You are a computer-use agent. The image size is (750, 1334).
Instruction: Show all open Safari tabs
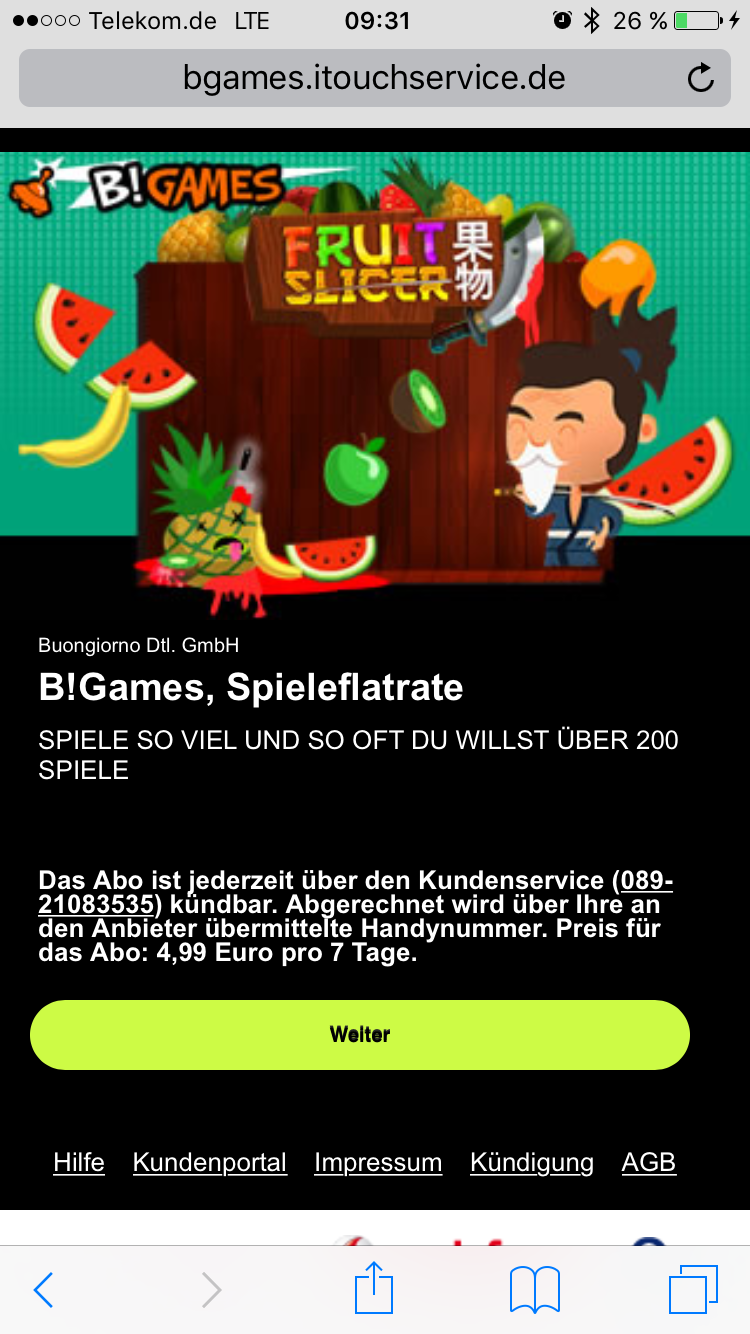tap(693, 1290)
